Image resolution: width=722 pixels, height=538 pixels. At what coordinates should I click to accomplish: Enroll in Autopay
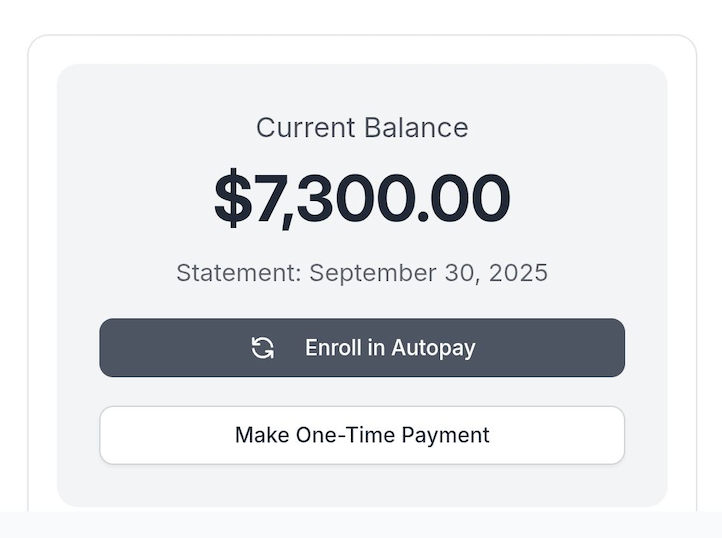362,348
